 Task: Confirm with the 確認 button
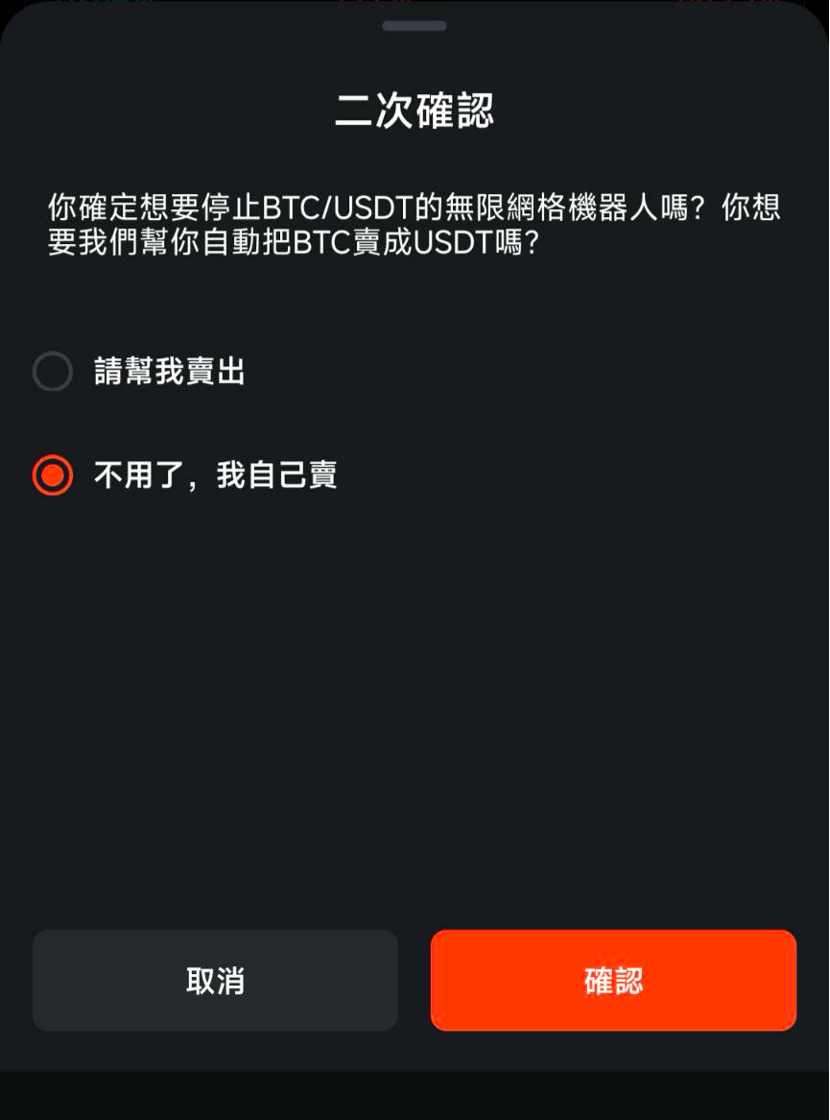click(613, 980)
